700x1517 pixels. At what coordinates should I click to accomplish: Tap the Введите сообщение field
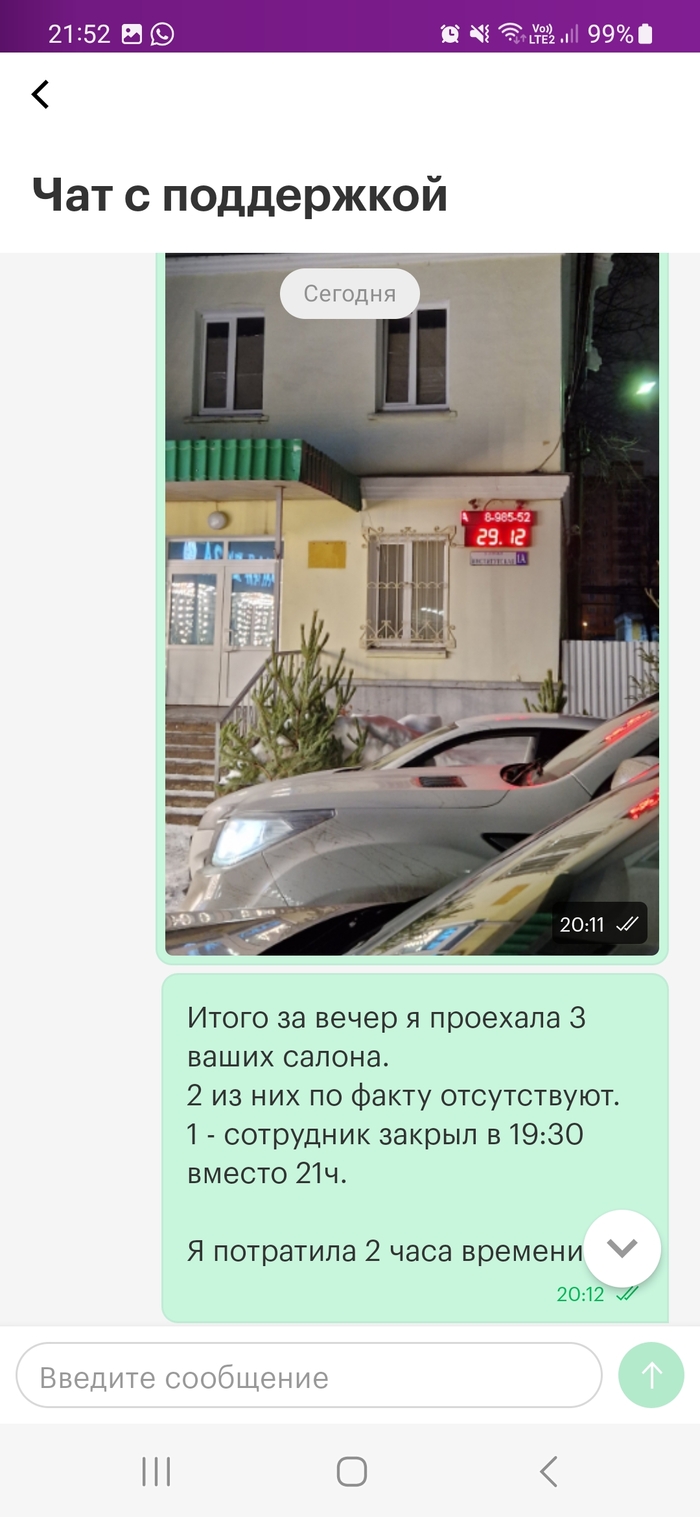[x=309, y=1377]
